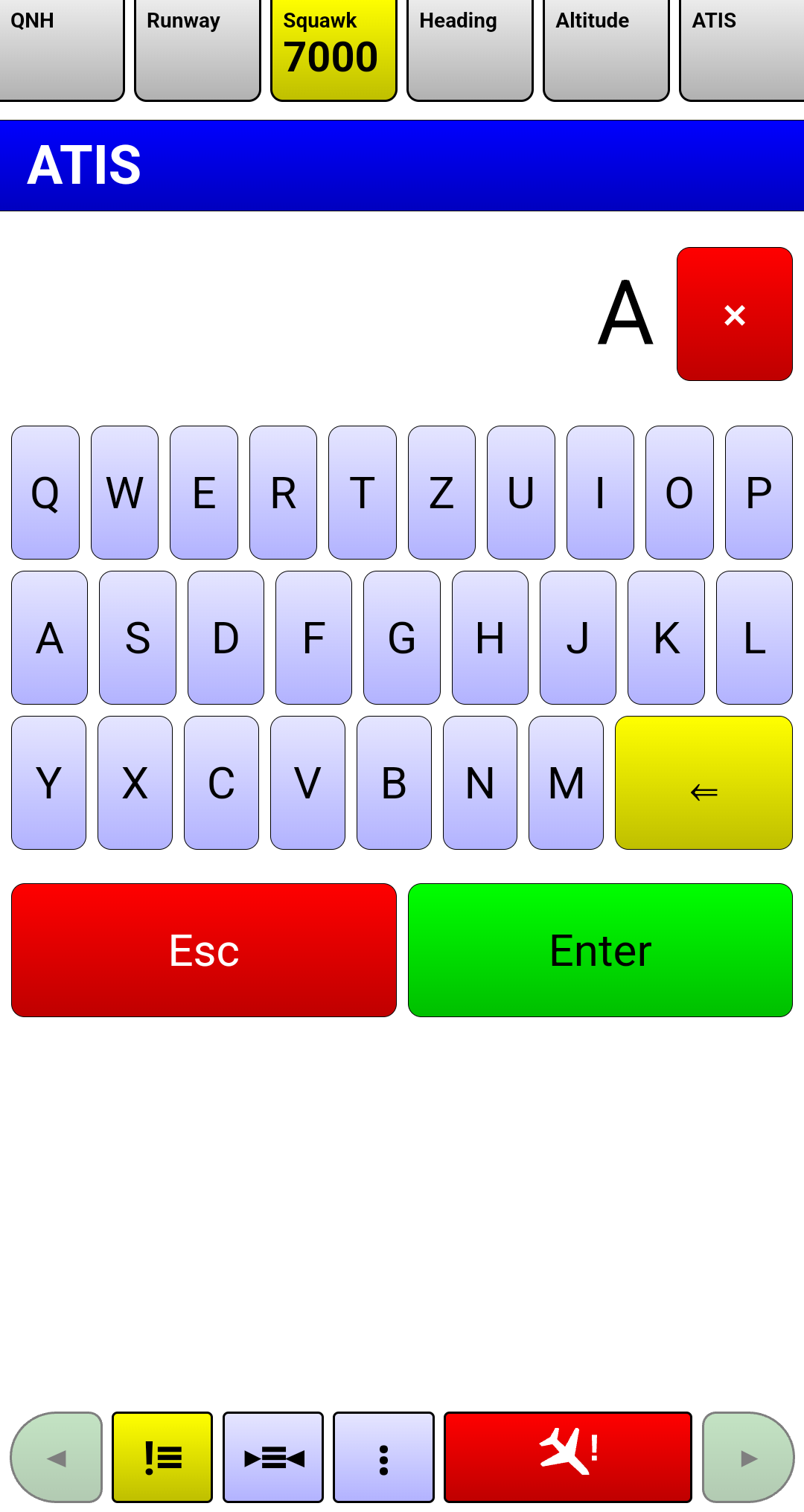Tap the converging arrows list button

tap(273, 1457)
